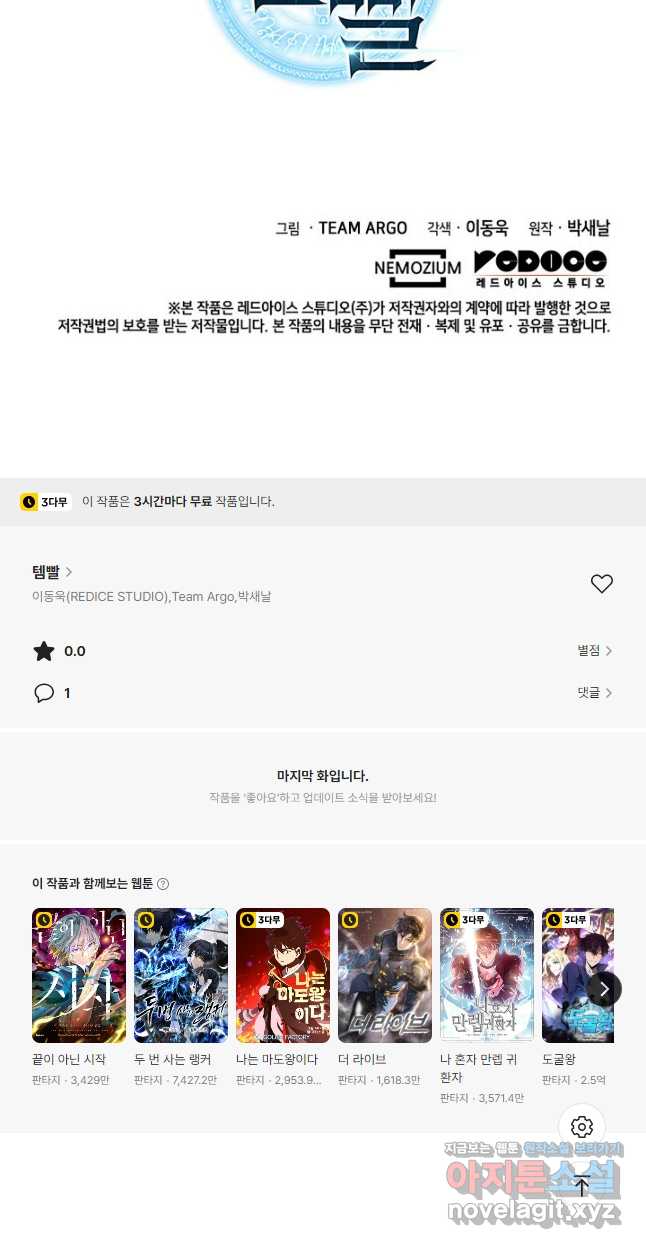The width and height of the screenshot is (646, 1249).
Task: Open the 나 혼자 만렙 귀환자 webtoon card
Action: [487, 976]
